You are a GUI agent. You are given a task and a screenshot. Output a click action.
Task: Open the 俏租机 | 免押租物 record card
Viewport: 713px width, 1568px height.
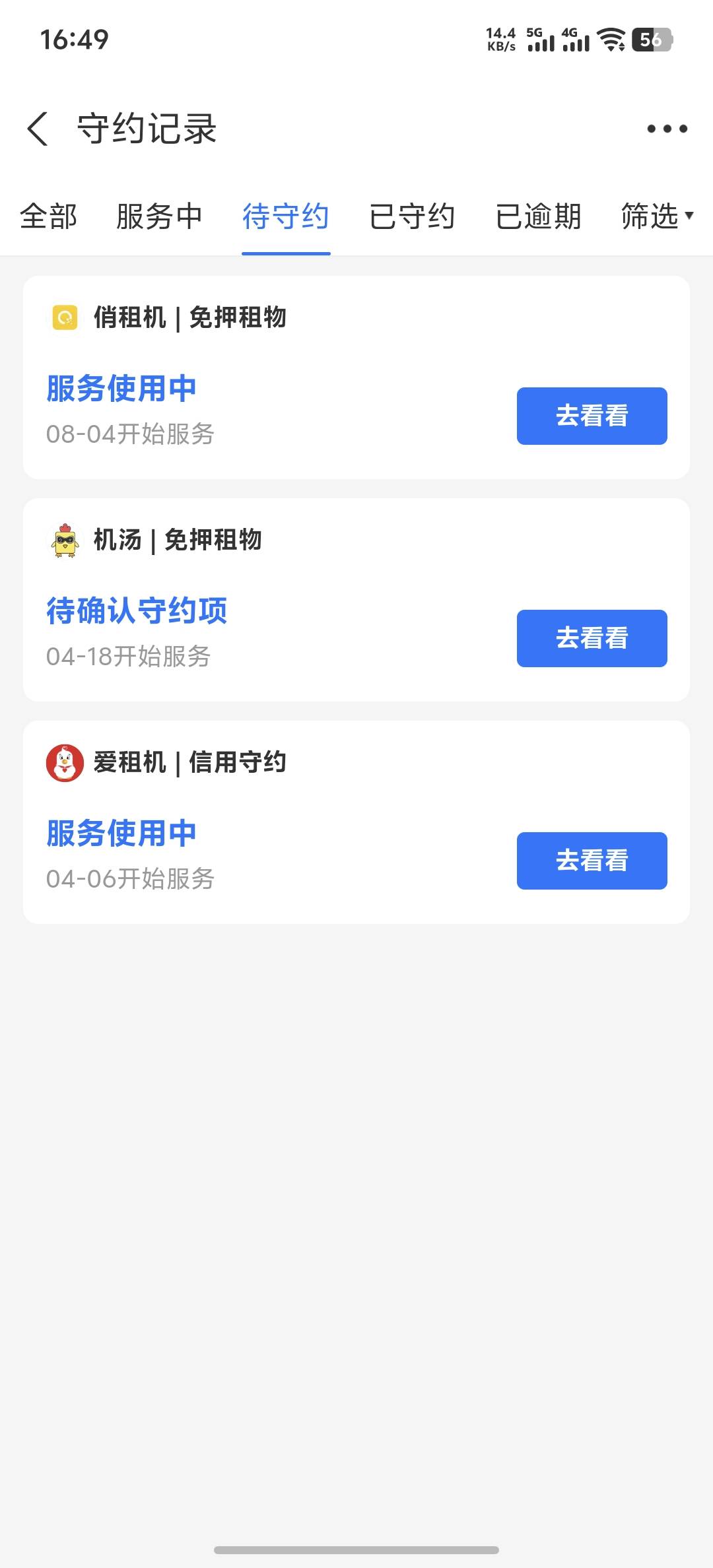pyautogui.click(x=356, y=377)
